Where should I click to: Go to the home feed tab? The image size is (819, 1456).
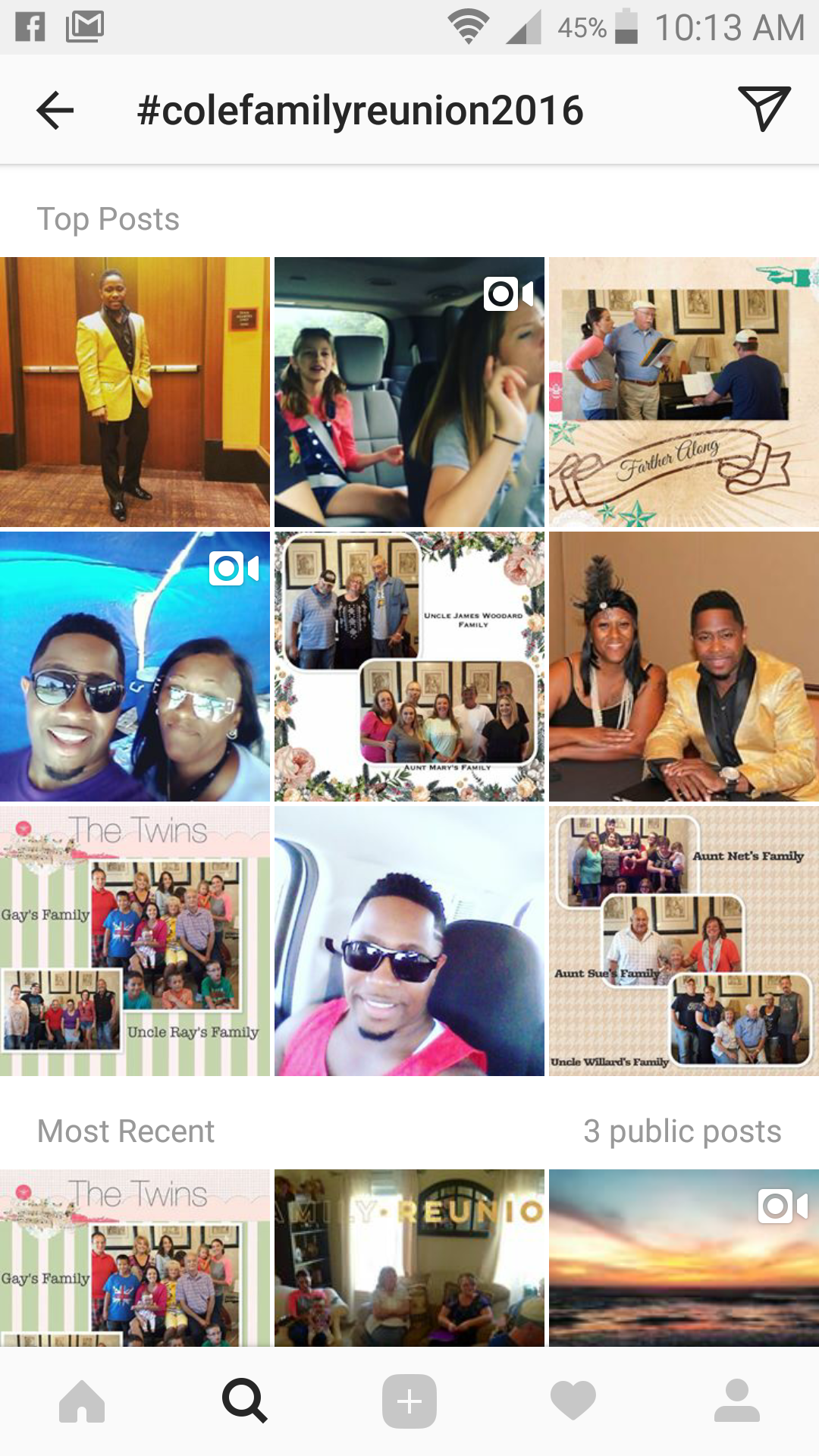point(82,1401)
